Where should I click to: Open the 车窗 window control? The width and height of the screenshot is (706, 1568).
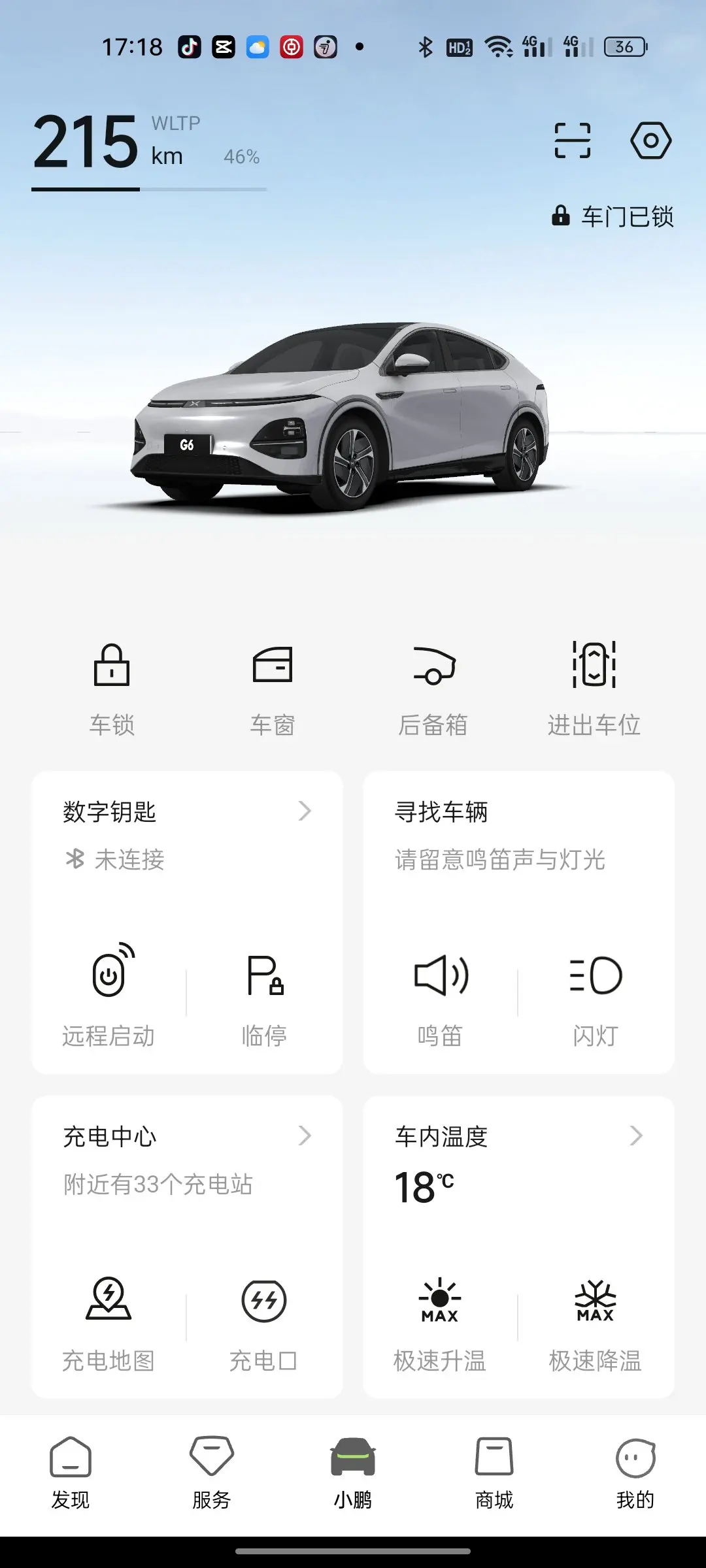[273, 690]
